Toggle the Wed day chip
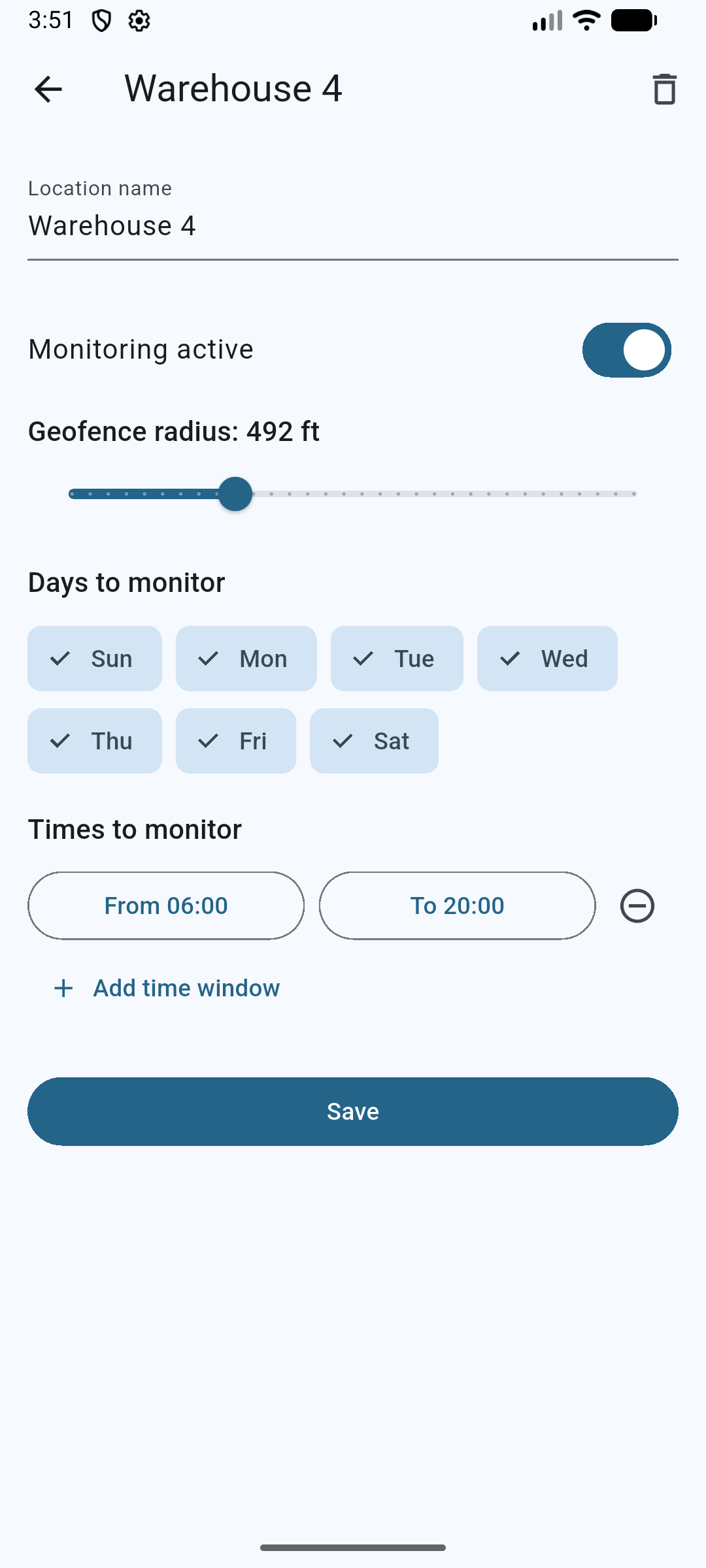Viewport: 706px width, 1568px height. (547, 659)
